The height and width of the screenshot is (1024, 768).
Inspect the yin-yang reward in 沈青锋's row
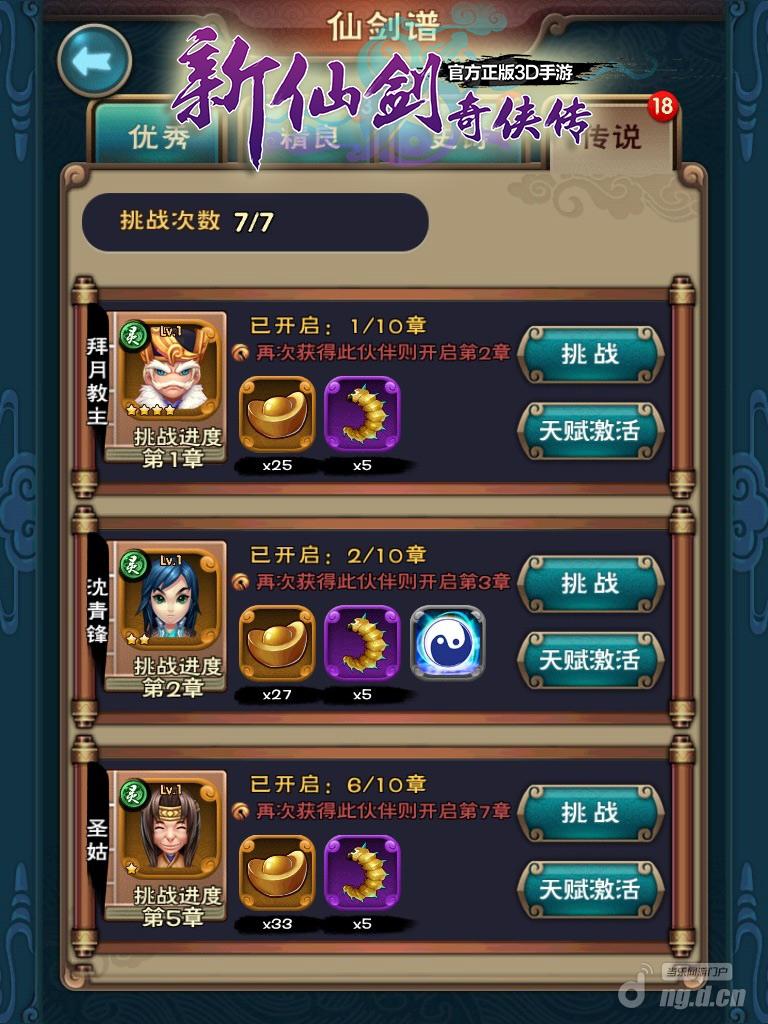pyautogui.click(x=448, y=642)
